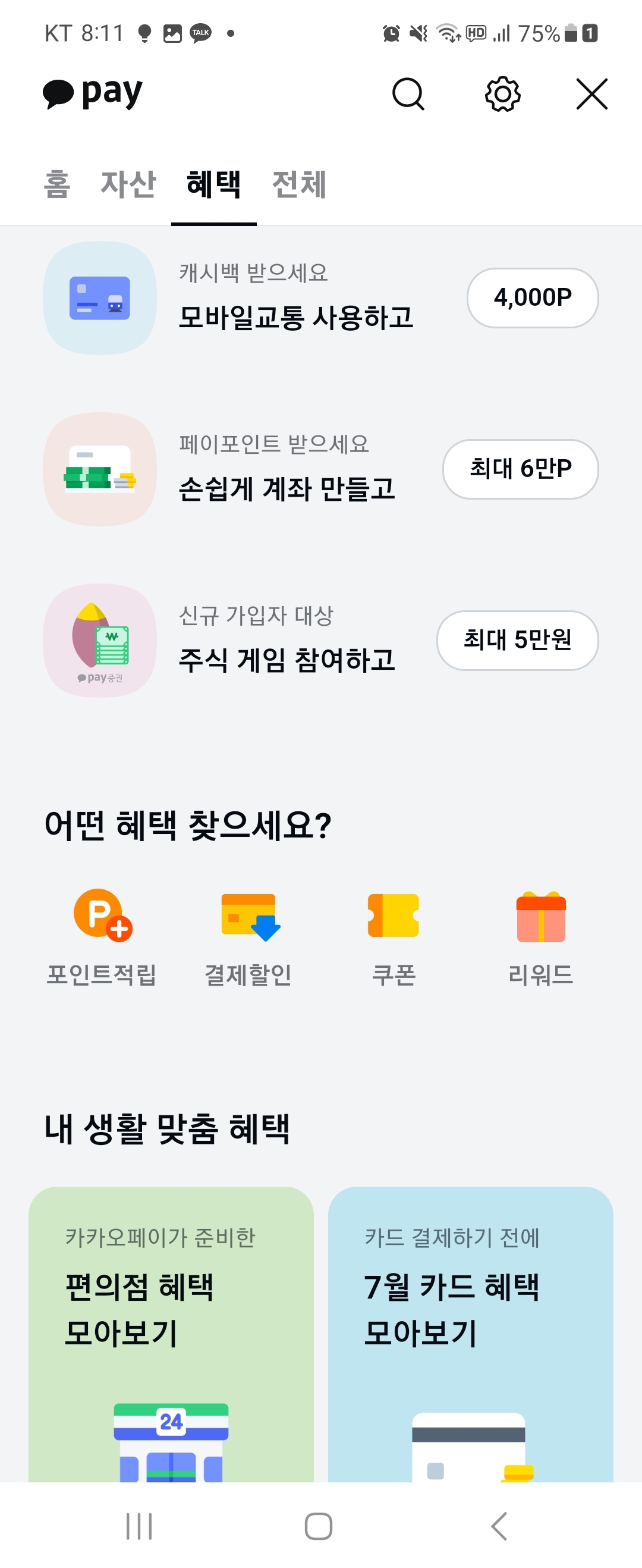Tap the blue transit card icon

tap(100, 298)
